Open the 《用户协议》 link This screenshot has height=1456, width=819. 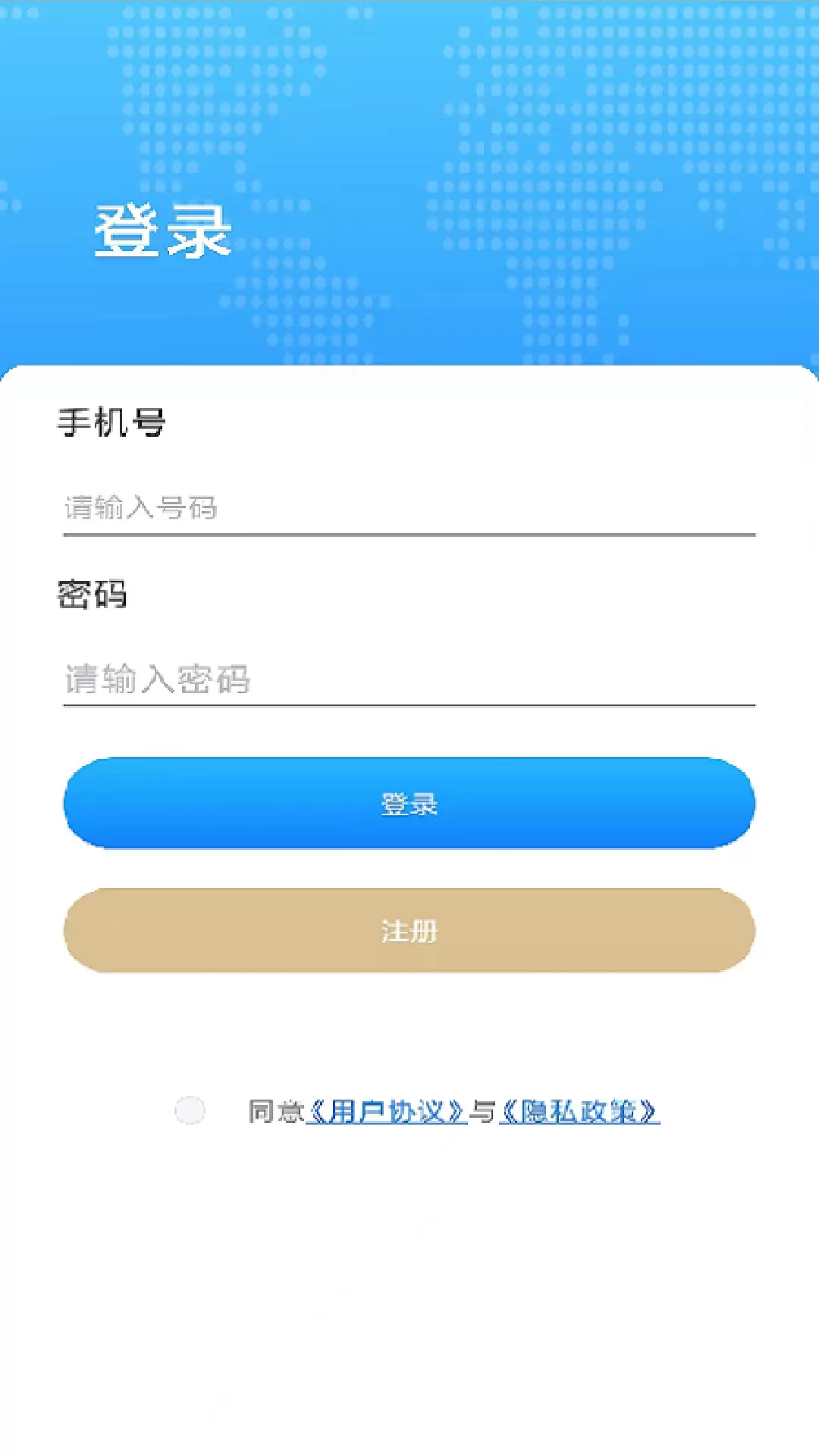coord(386,1112)
